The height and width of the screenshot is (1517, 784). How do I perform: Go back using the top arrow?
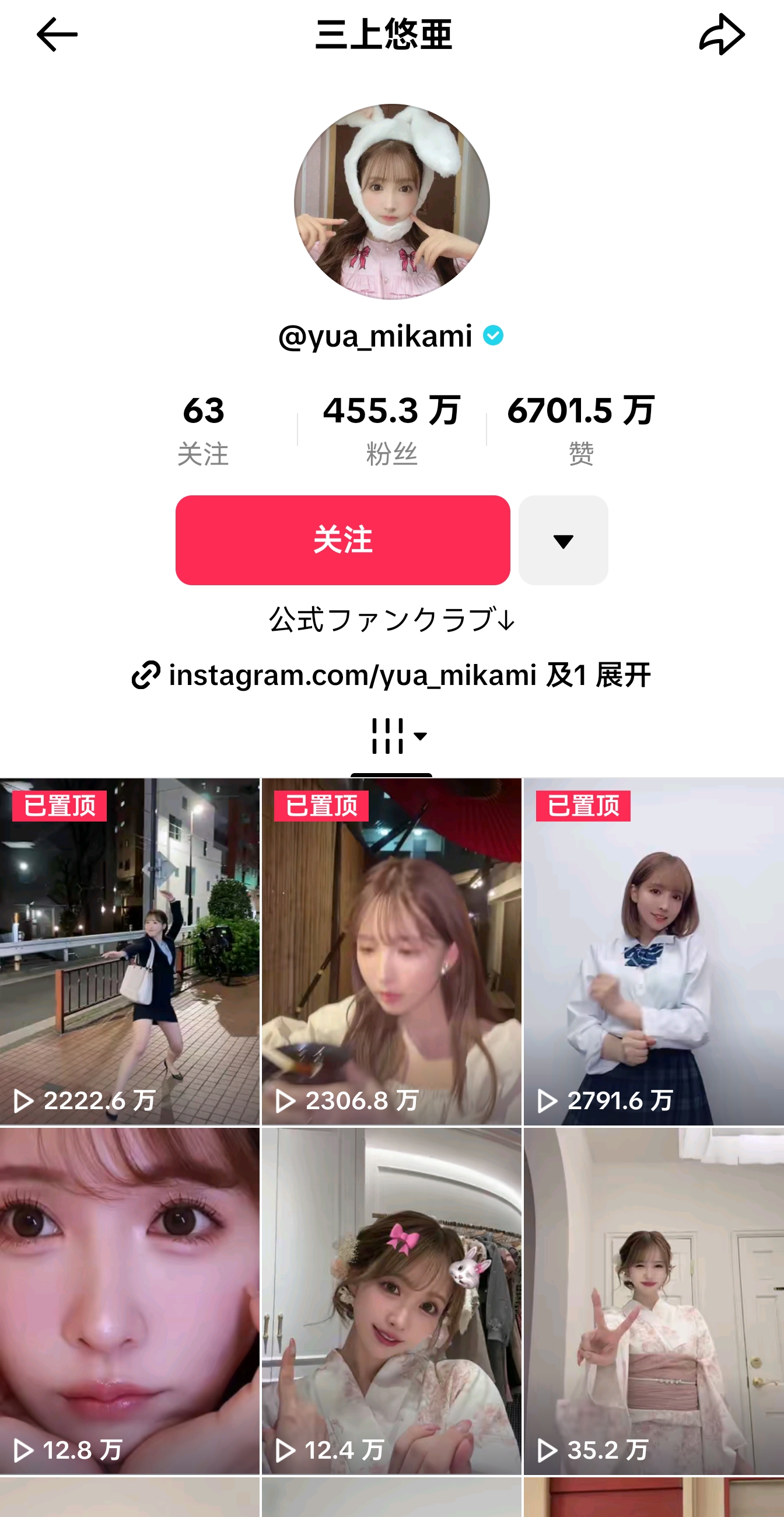(x=57, y=35)
